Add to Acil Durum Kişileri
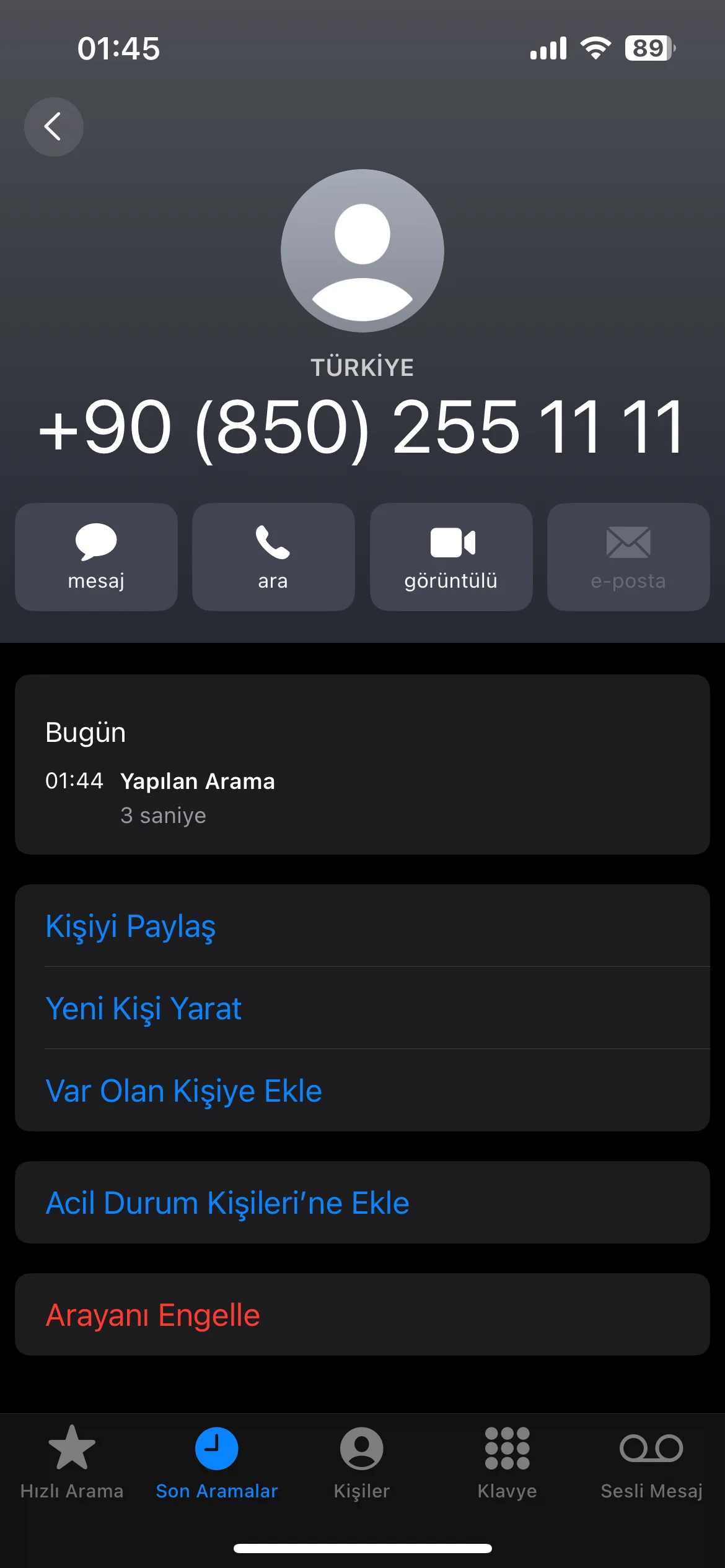725x1568 pixels. [x=228, y=1203]
